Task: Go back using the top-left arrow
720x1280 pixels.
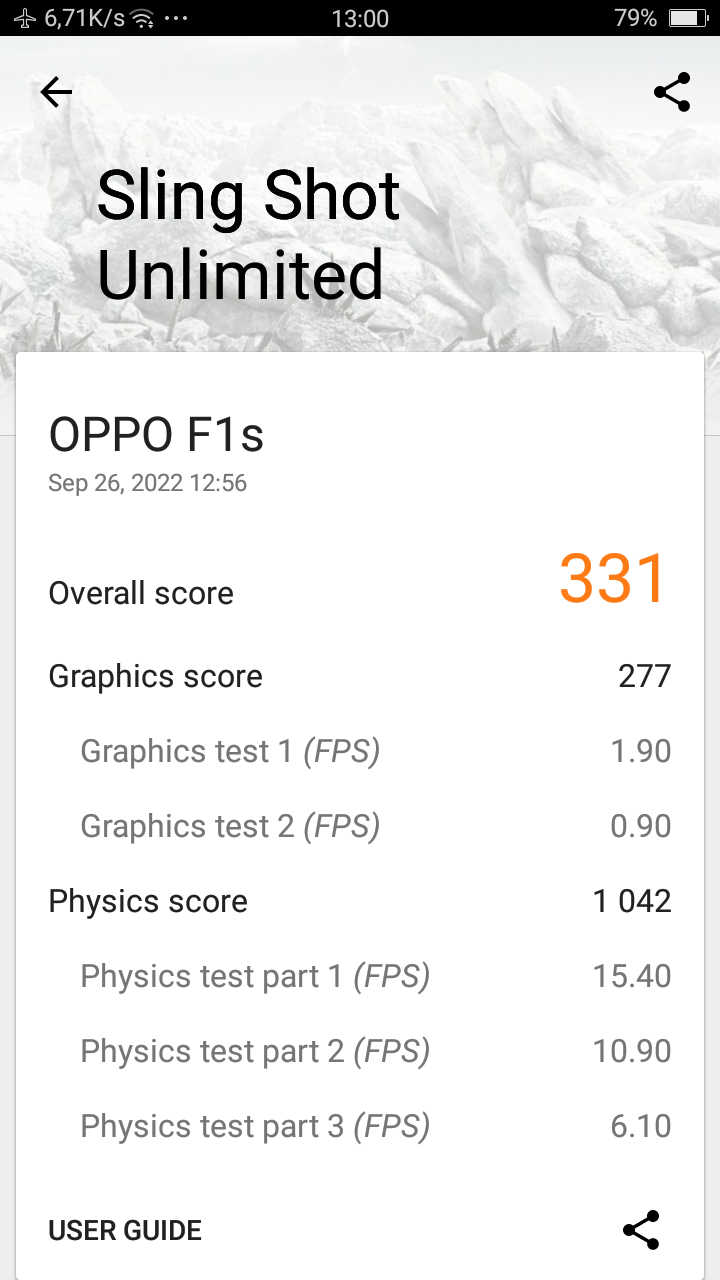Action: point(56,93)
